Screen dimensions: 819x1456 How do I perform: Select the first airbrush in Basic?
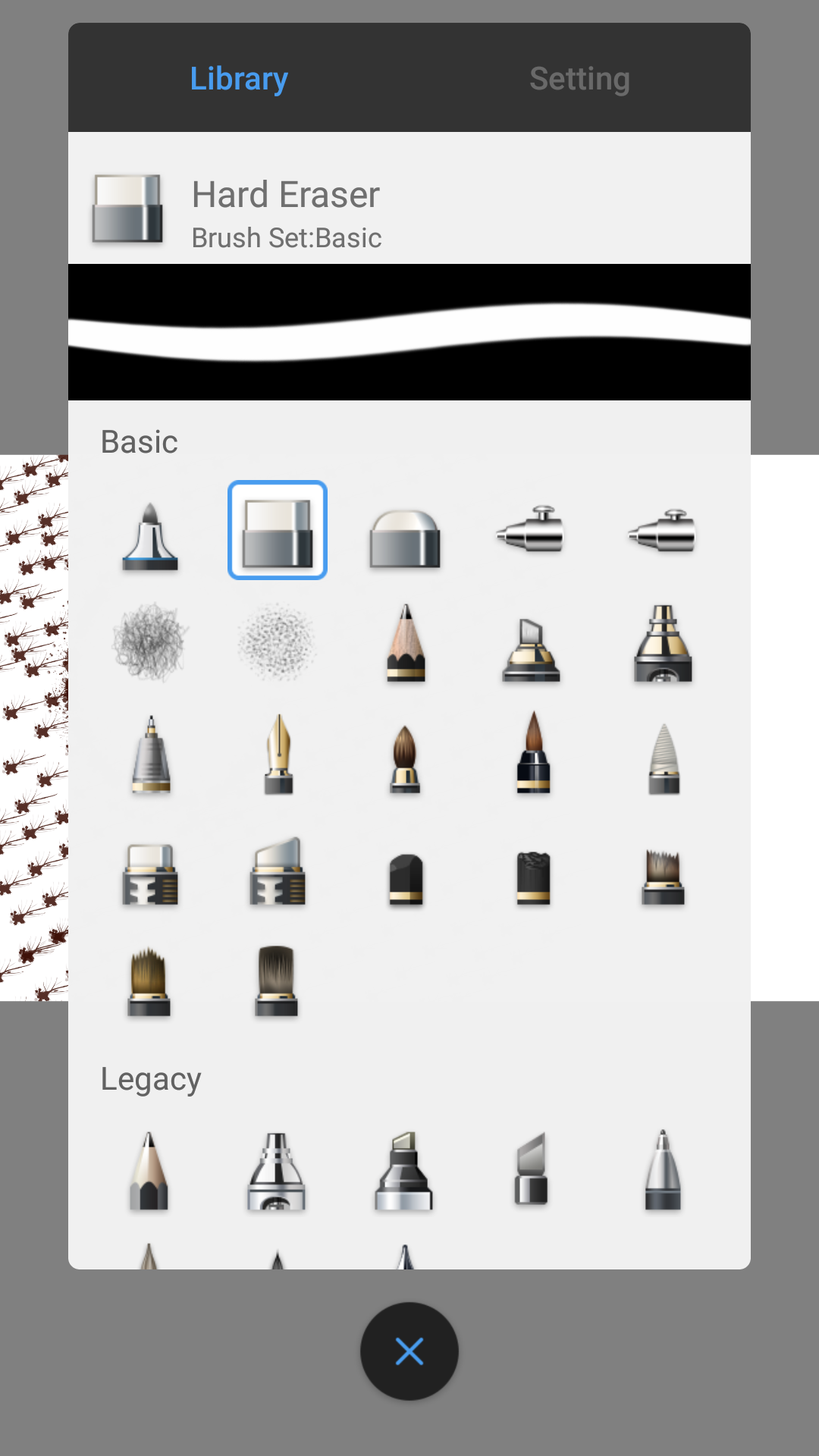(x=531, y=529)
